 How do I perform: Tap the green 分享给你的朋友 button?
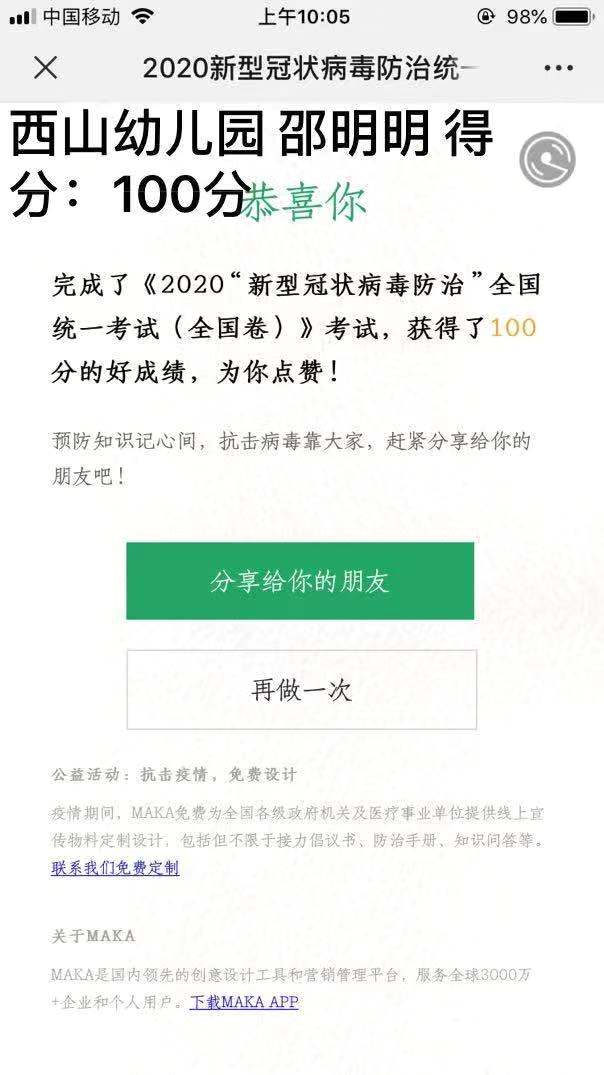pyautogui.click(x=300, y=581)
